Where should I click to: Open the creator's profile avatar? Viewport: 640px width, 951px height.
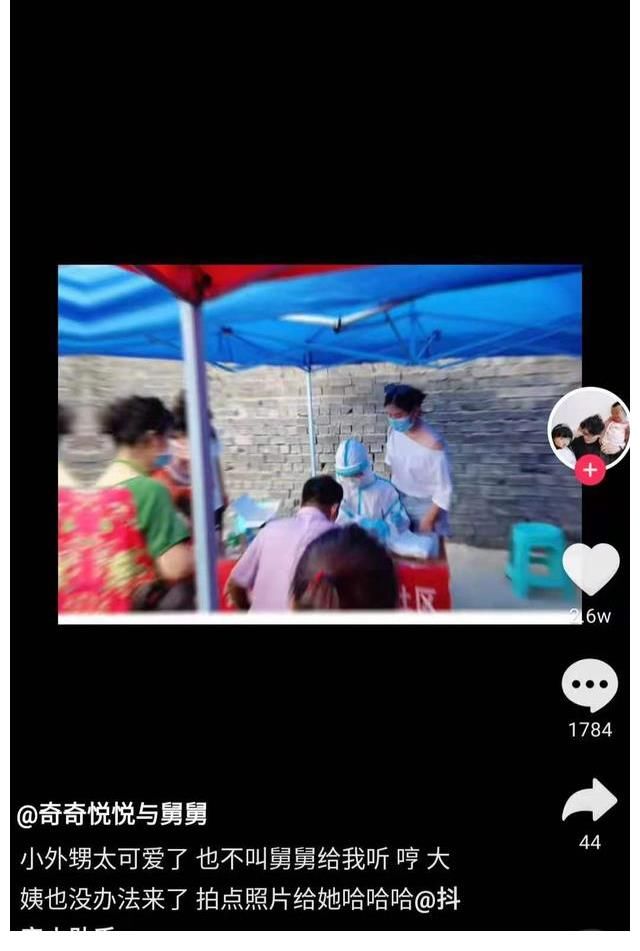[x=589, y=427]
